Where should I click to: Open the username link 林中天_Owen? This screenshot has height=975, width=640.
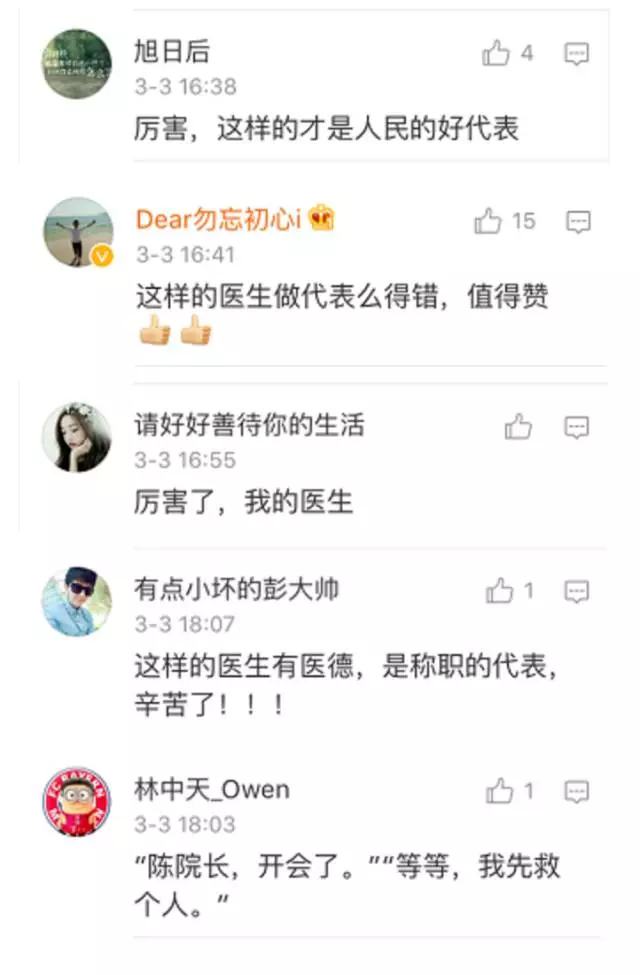[212, 790]
